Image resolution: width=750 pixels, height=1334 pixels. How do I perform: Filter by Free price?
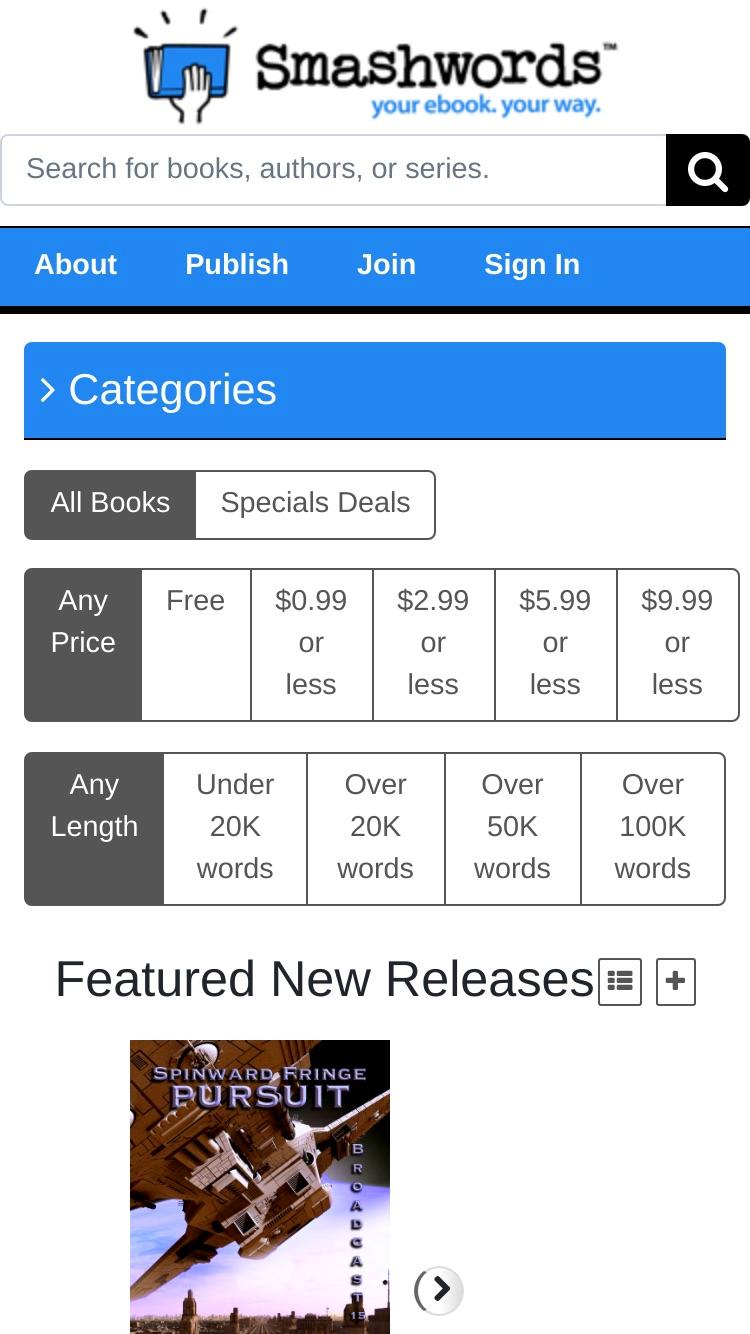[x=196, y=644]
